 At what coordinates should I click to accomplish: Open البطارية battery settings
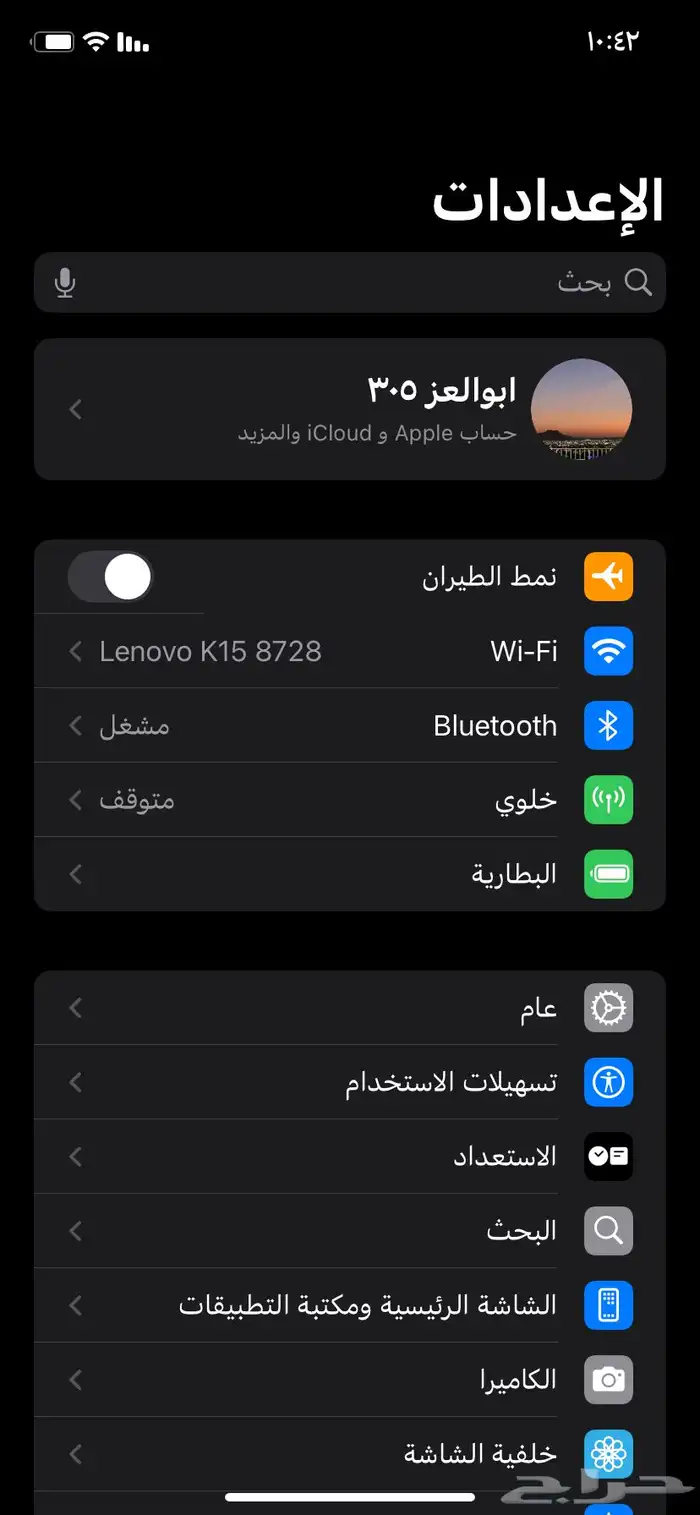coord(350,874)
